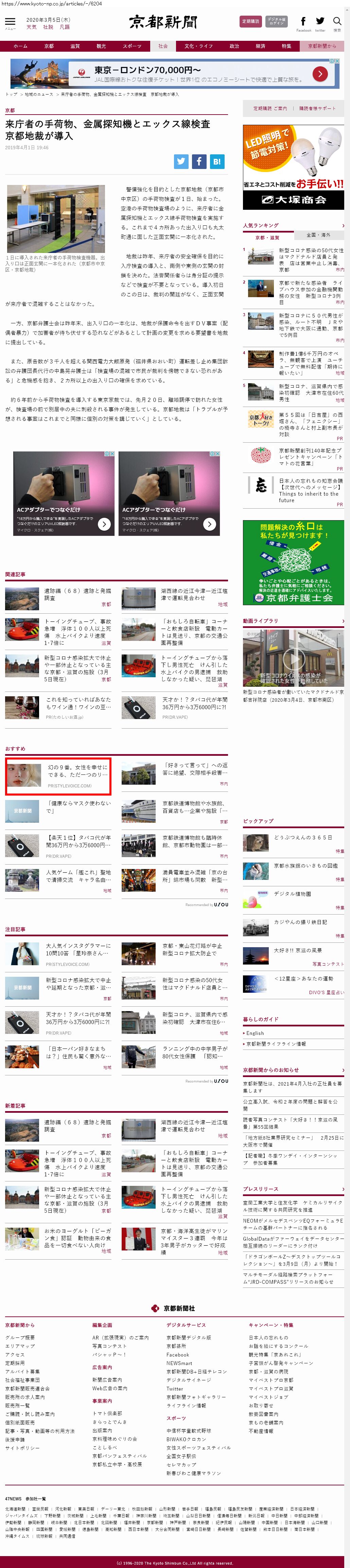This screenshot has width=350, height=1568.
Task: Select the 経済 tab
Action: pos(260,46)
